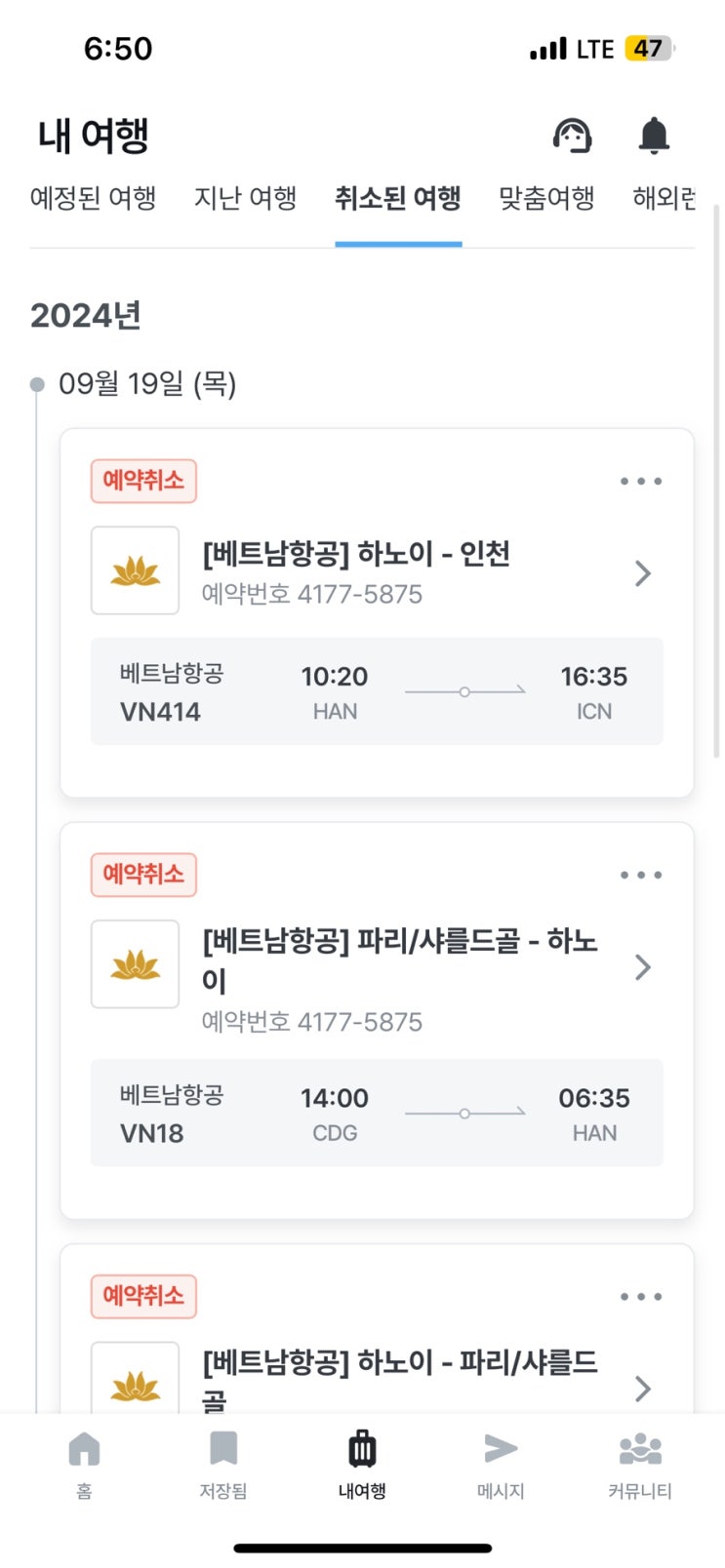Open customer support headset icon
The height and width of the screenshot is (1568, 725).
point(572,136)
